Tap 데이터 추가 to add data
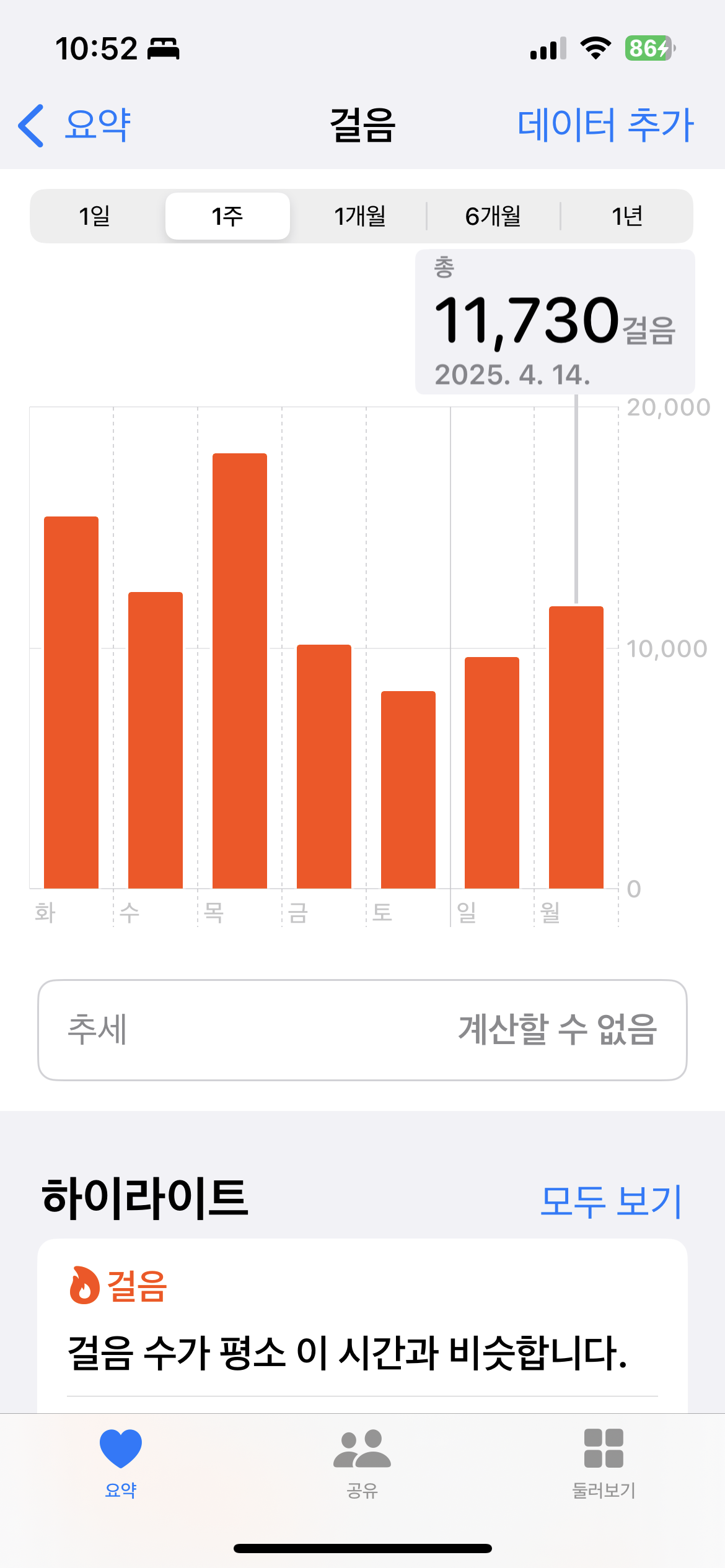Viewport: 725px width, 1568px height. [x=605, y=125]
